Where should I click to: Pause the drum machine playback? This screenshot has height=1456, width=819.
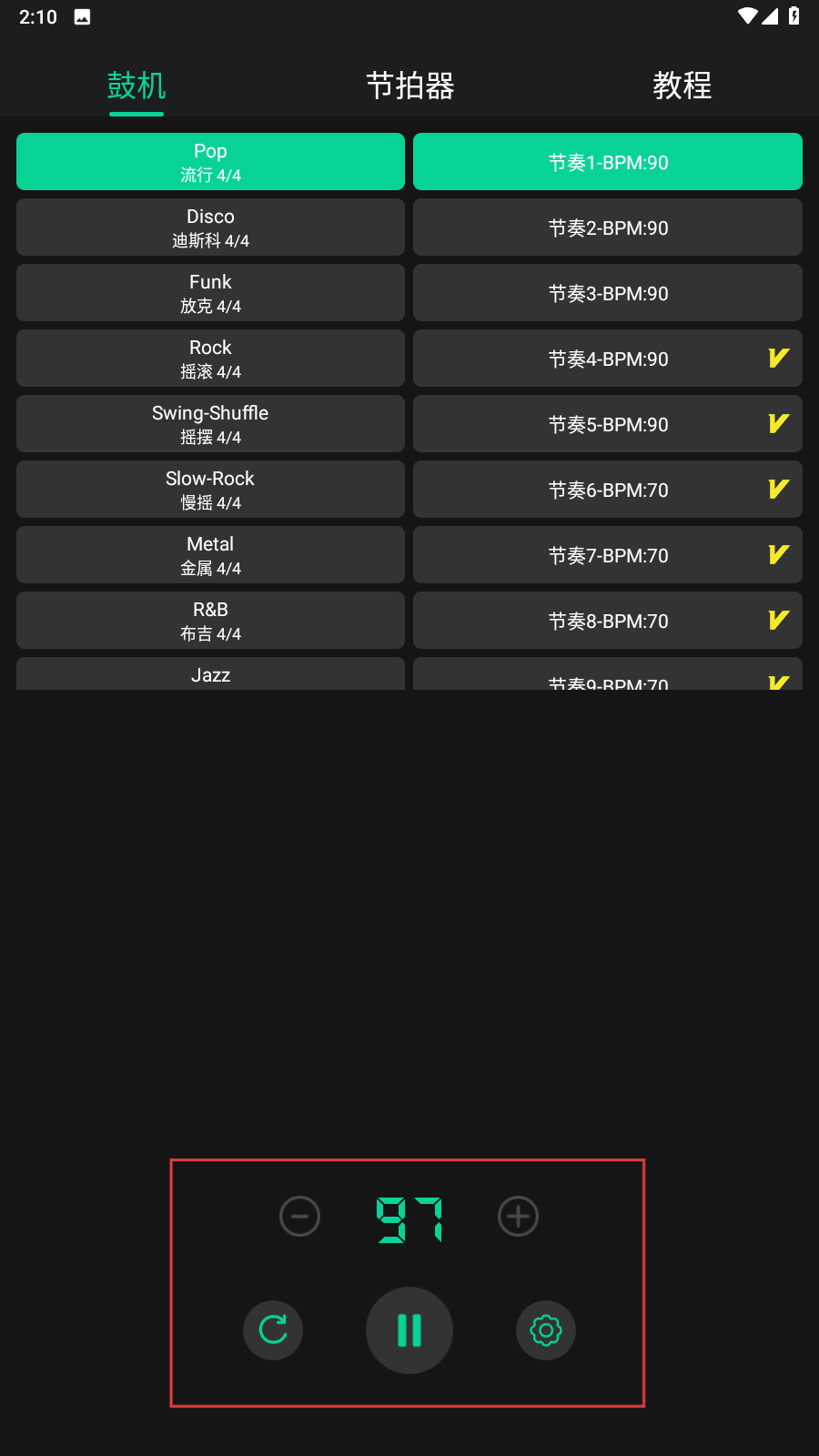click(x=409, y=1330)
